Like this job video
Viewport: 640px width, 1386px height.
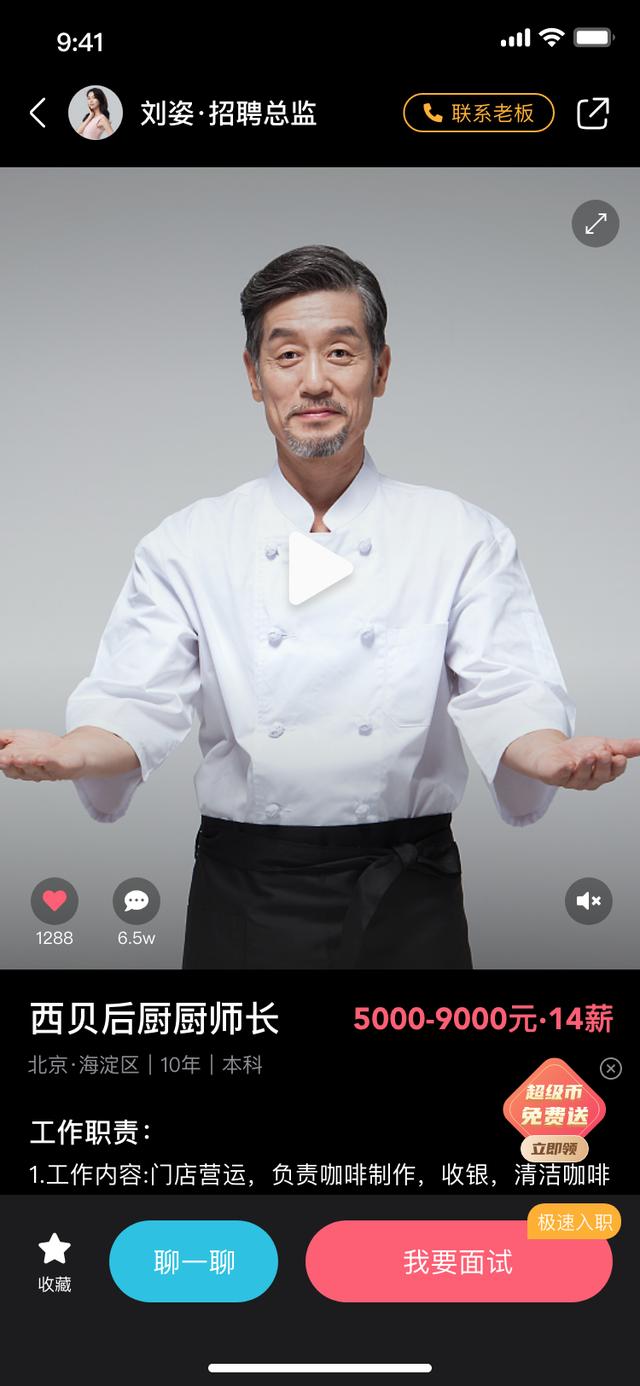54,901
